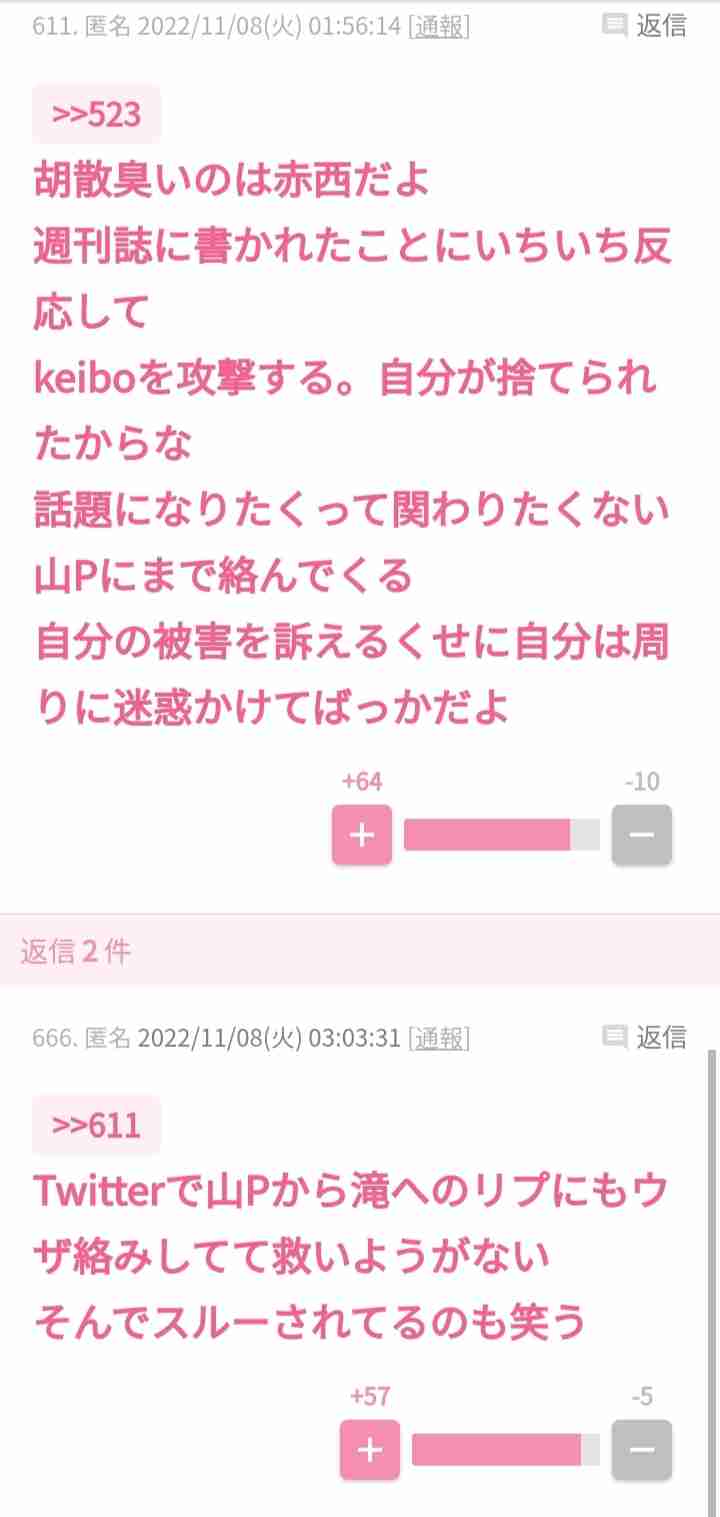The height and width of the screenshot is (1517, 720).
Task: Select the 返信 reply label on comment 666
Action: (662, 1038)
